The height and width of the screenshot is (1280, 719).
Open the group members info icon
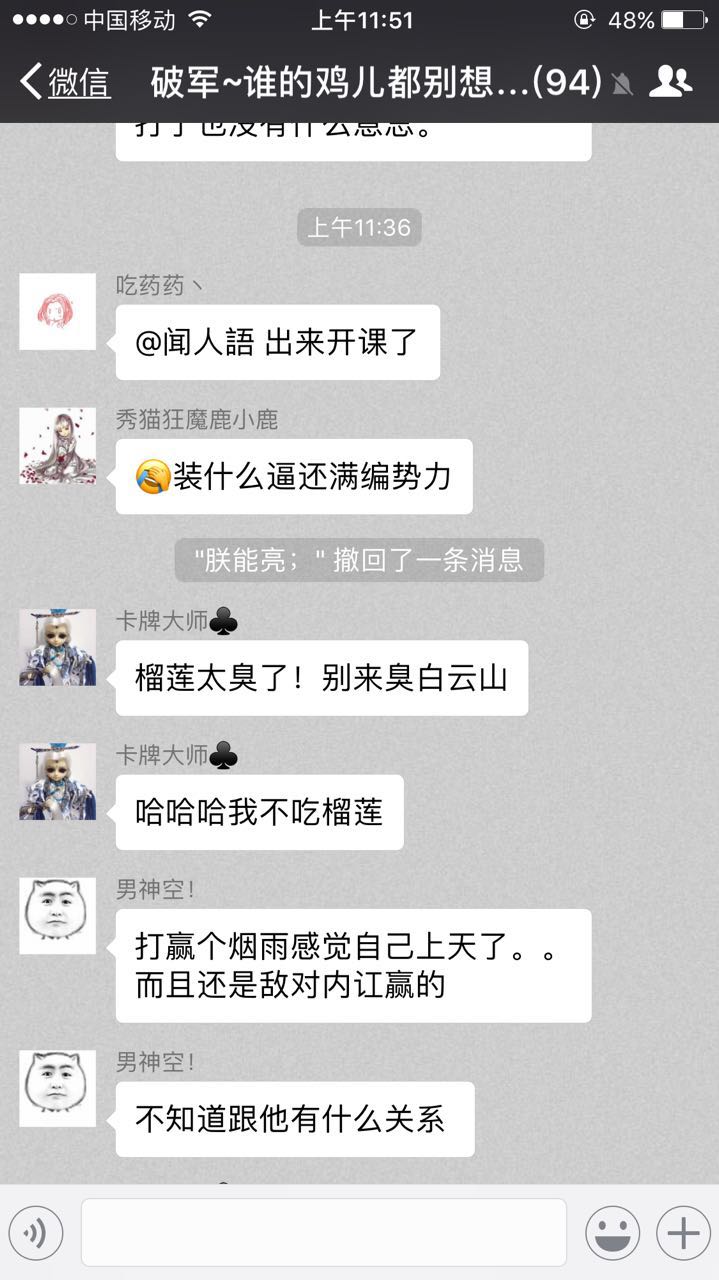(670, 82)
